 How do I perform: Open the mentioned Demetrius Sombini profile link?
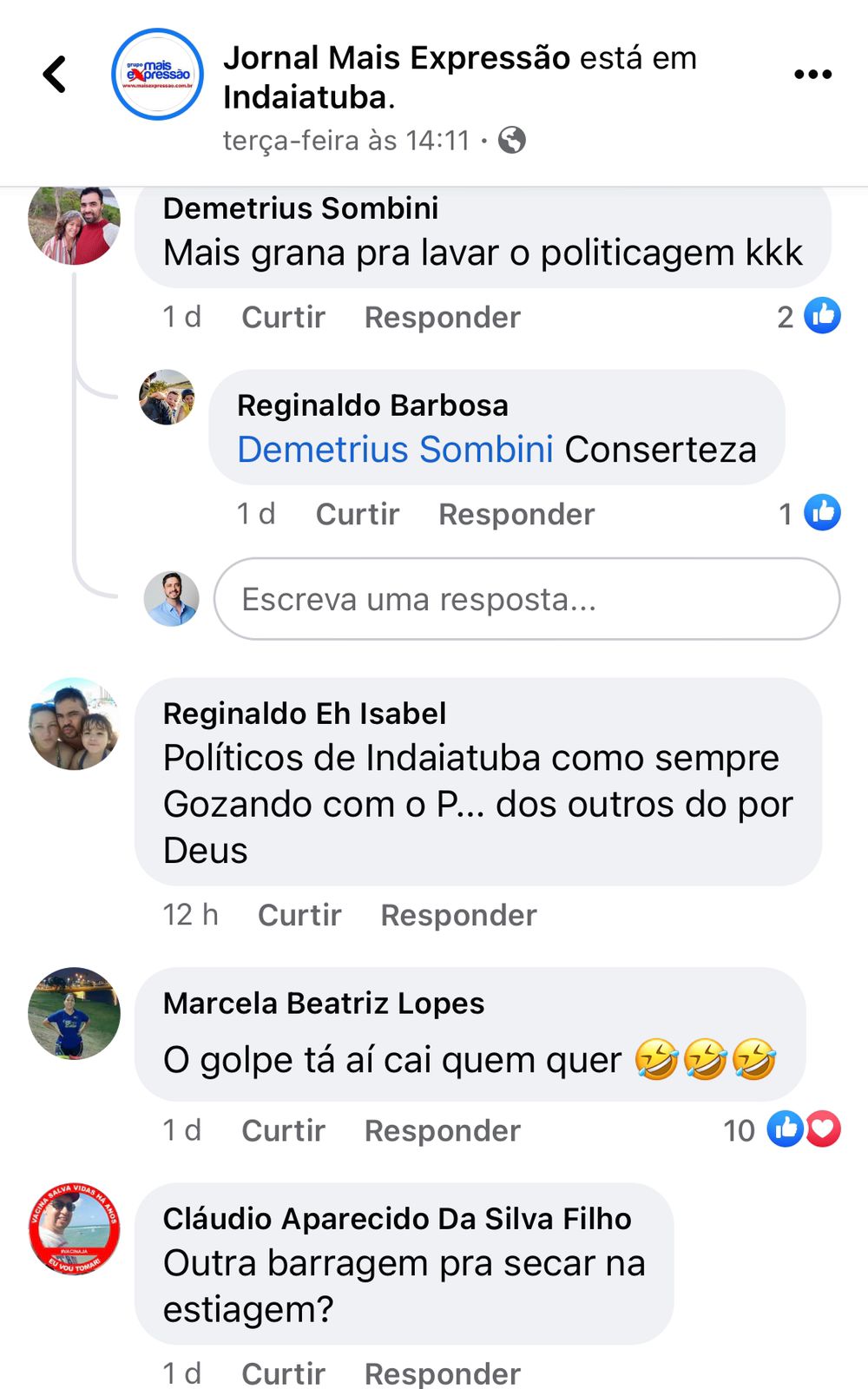click(x=395, y=450)
